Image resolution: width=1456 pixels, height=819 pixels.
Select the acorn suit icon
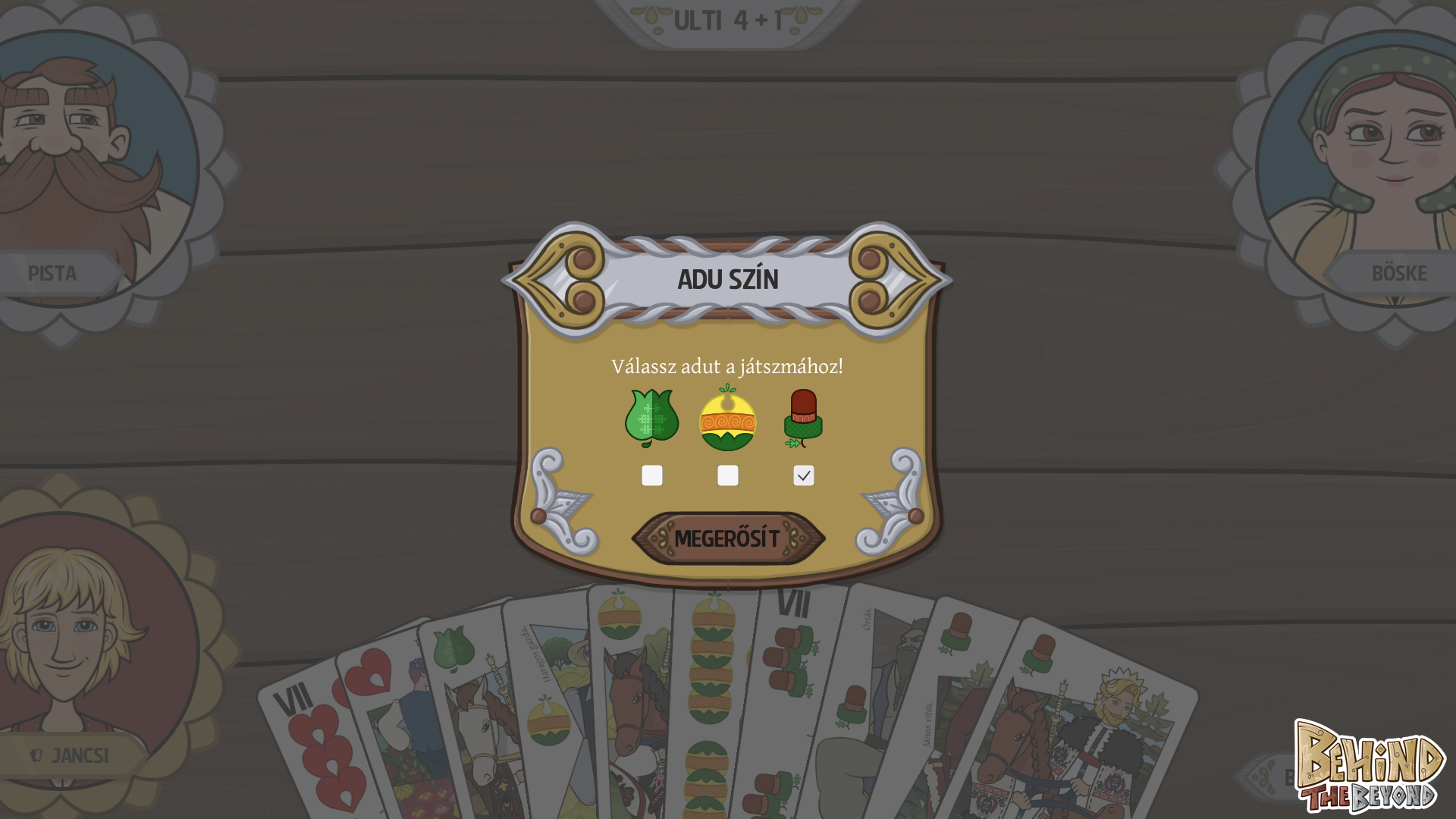(803, 418)
